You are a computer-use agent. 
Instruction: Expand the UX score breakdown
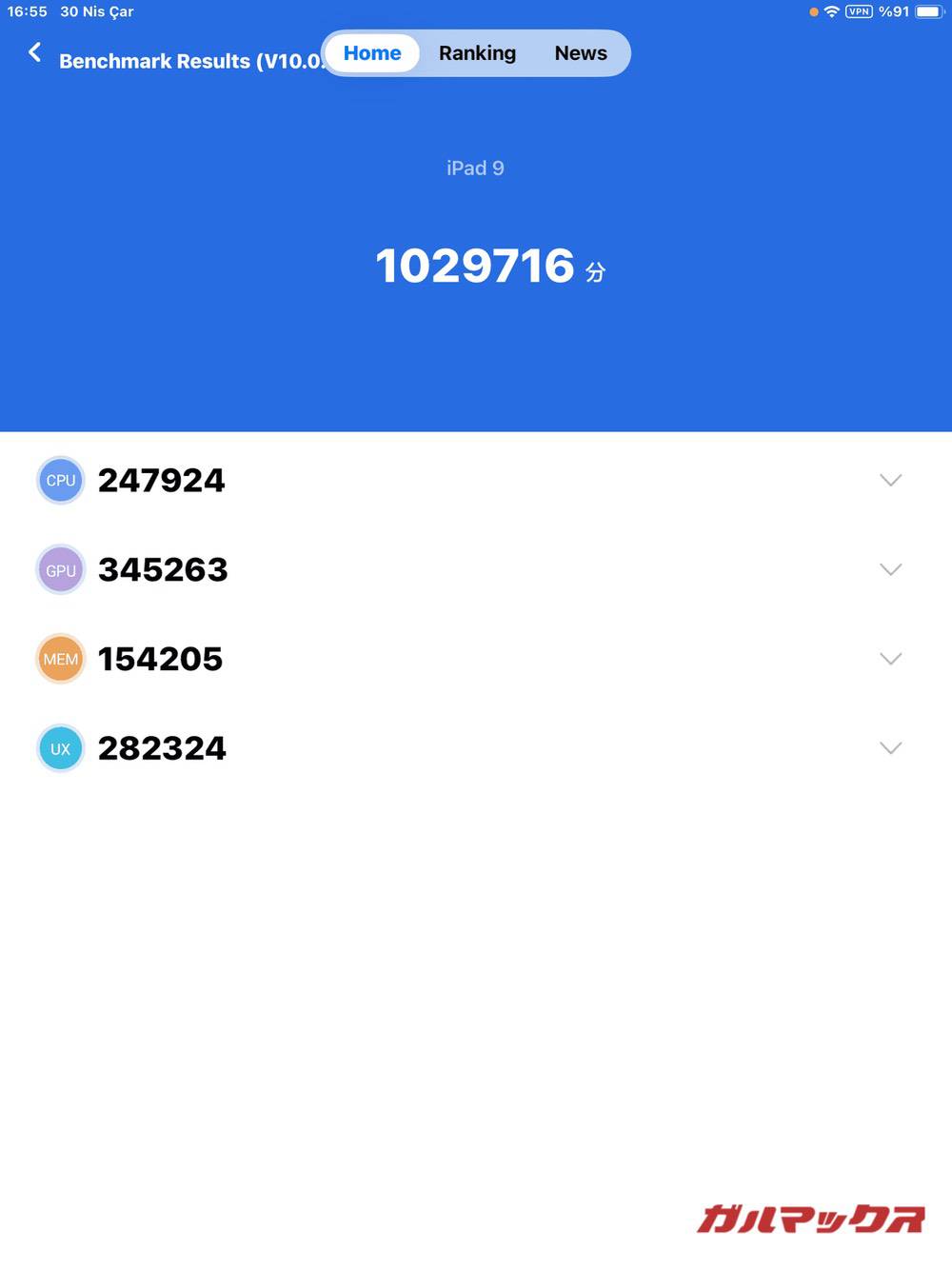click(891, 748)
